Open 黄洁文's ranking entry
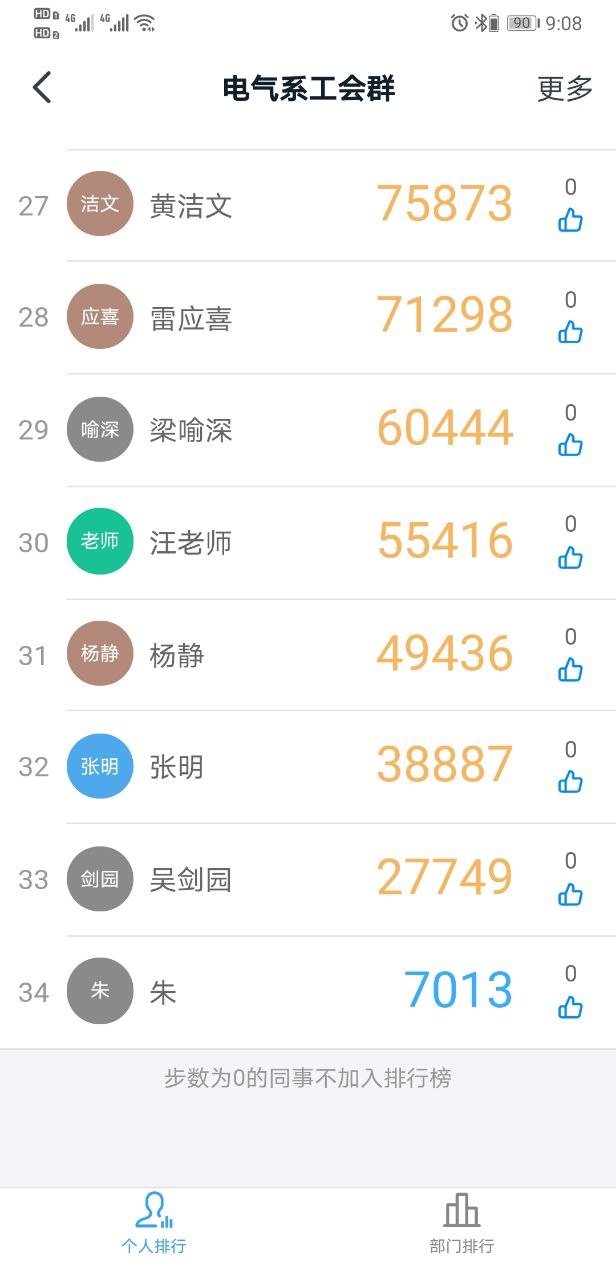Viewport: 616px width, 1279px height. (191, 206)
